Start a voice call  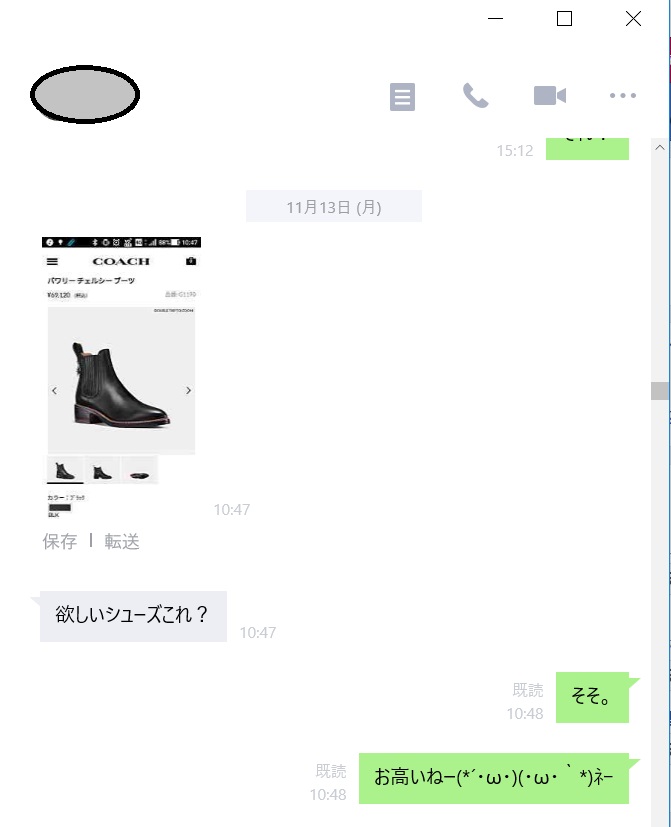coord(475,96)
